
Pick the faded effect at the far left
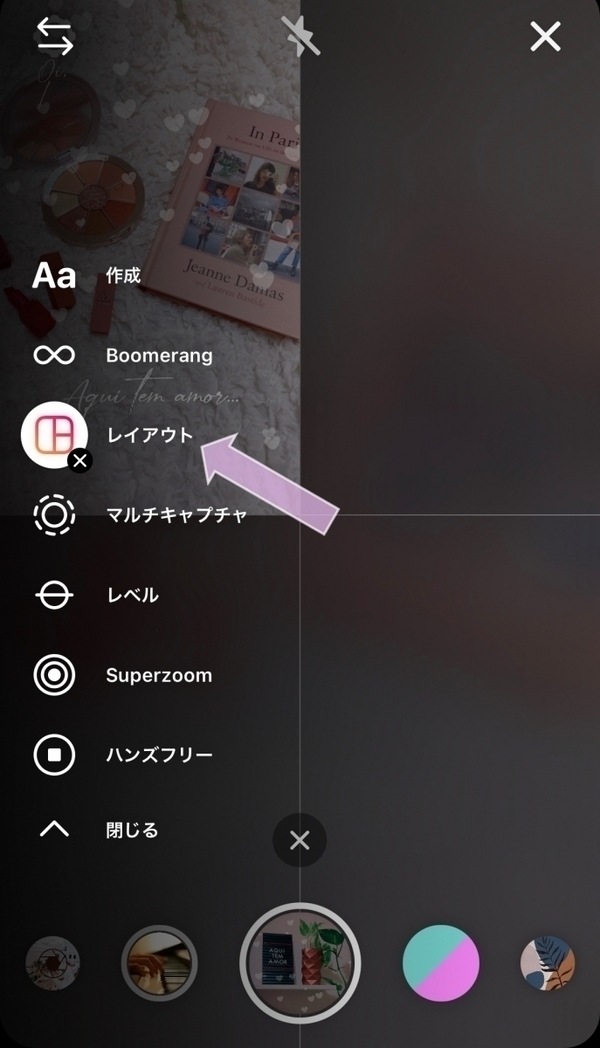coord(52,963)
